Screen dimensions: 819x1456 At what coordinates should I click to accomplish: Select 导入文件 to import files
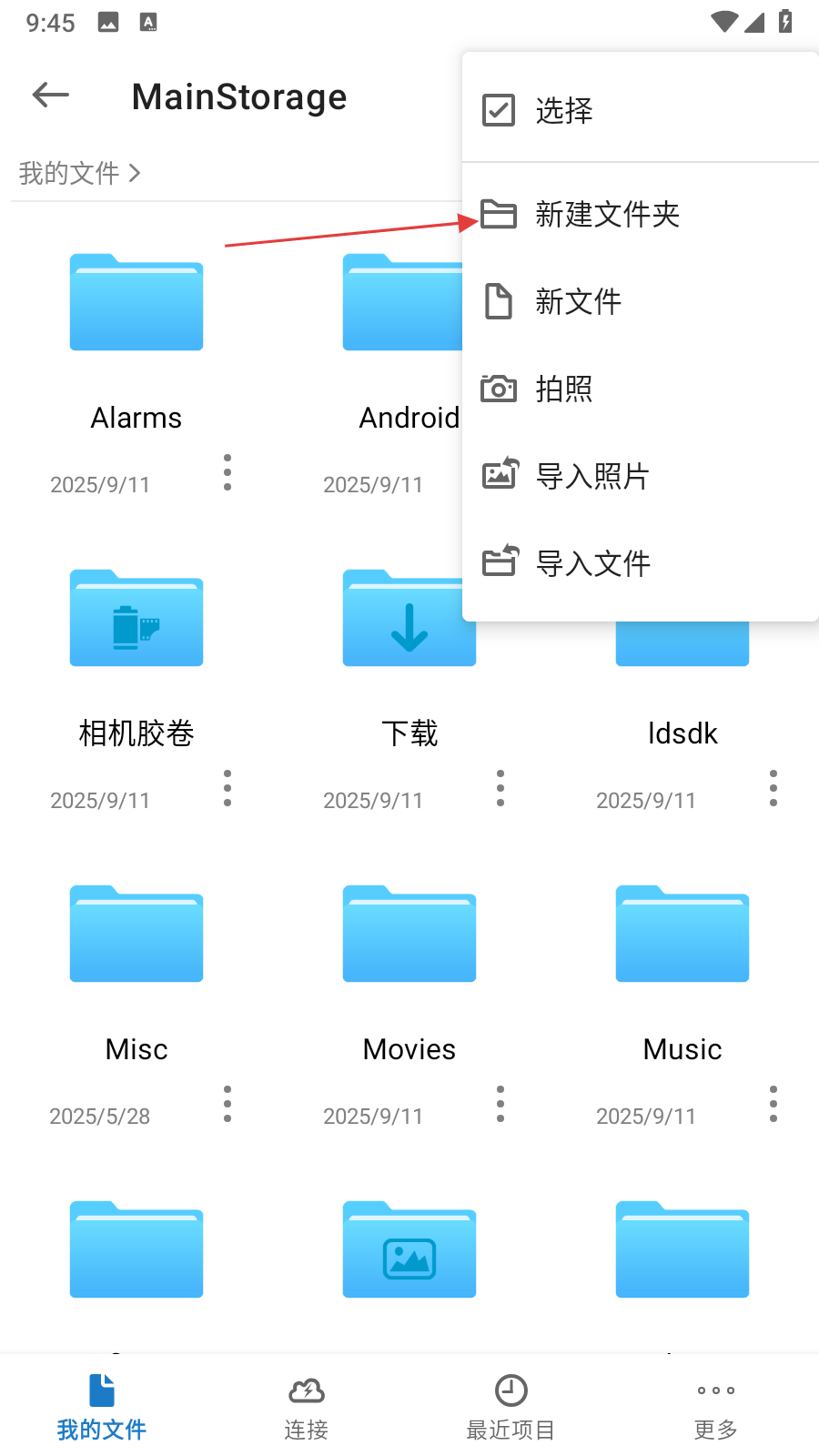coord(592,563)
